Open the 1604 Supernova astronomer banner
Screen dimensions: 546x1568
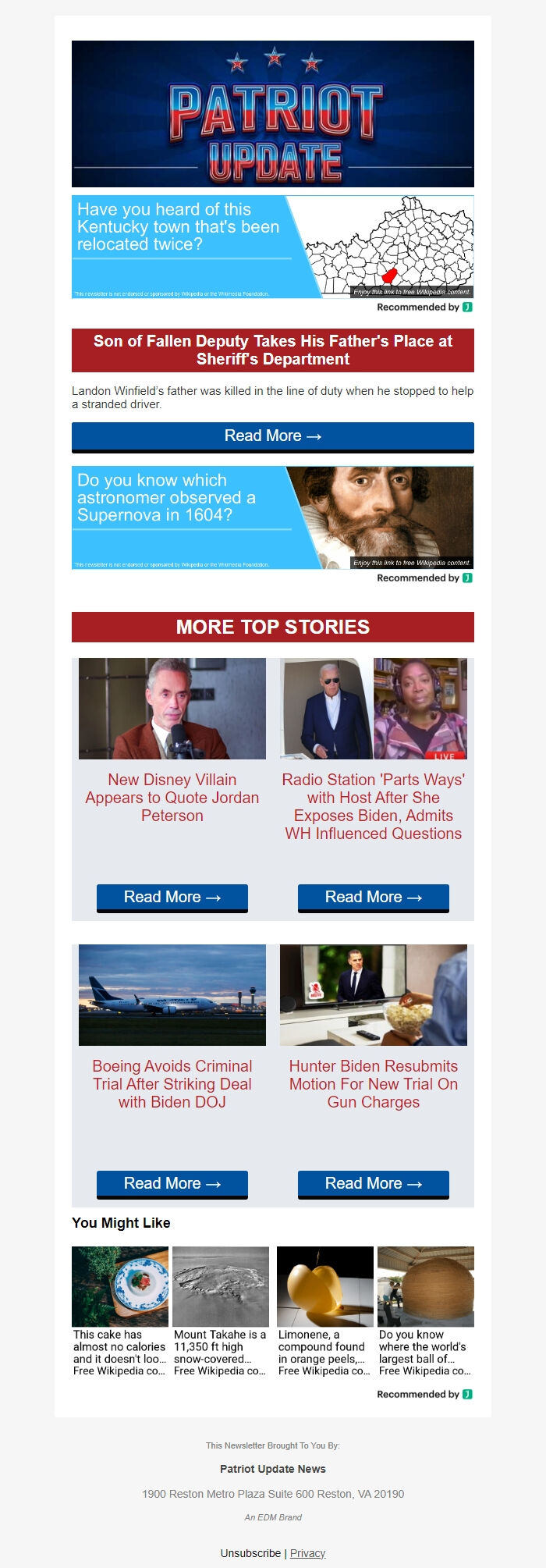(x=272, y=517)
